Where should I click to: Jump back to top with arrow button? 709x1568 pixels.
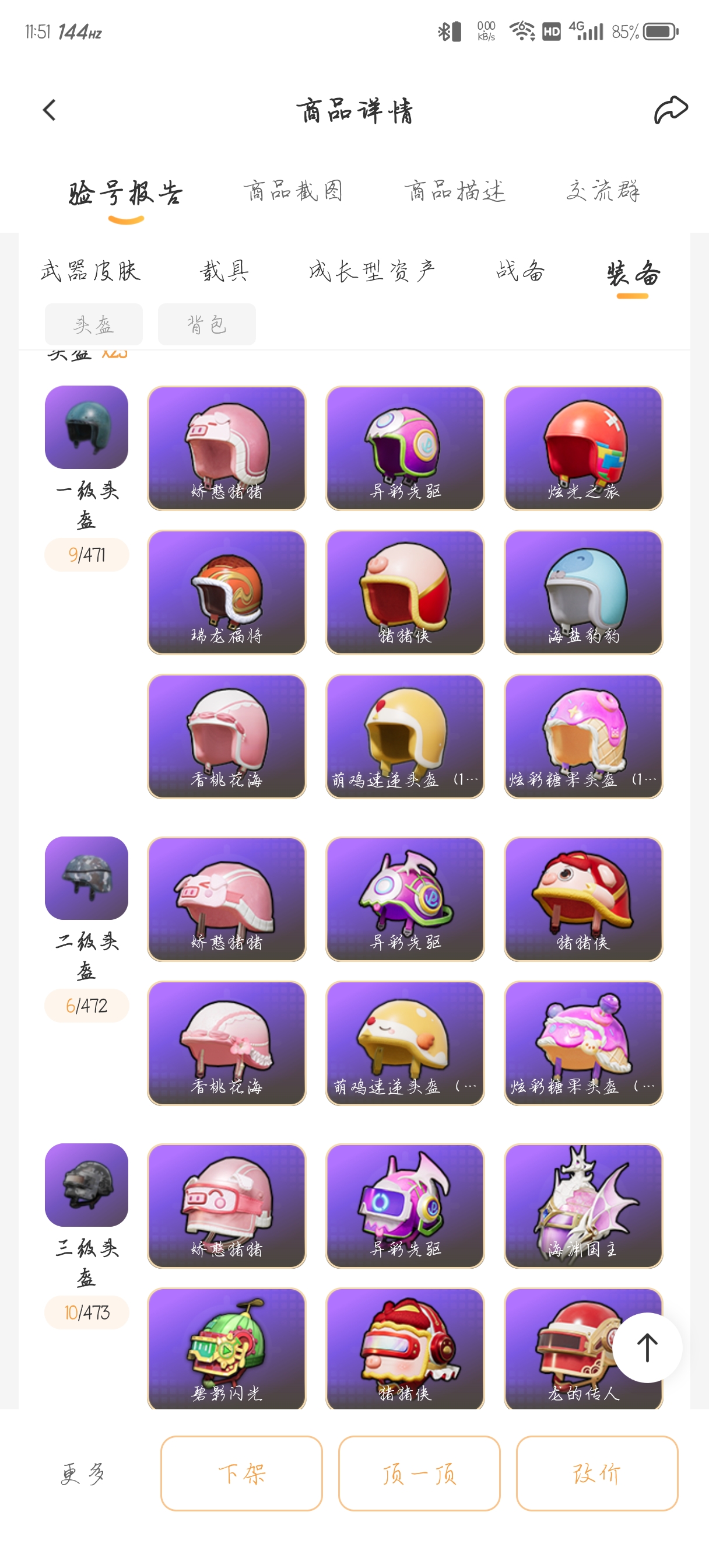[647, 1347]
